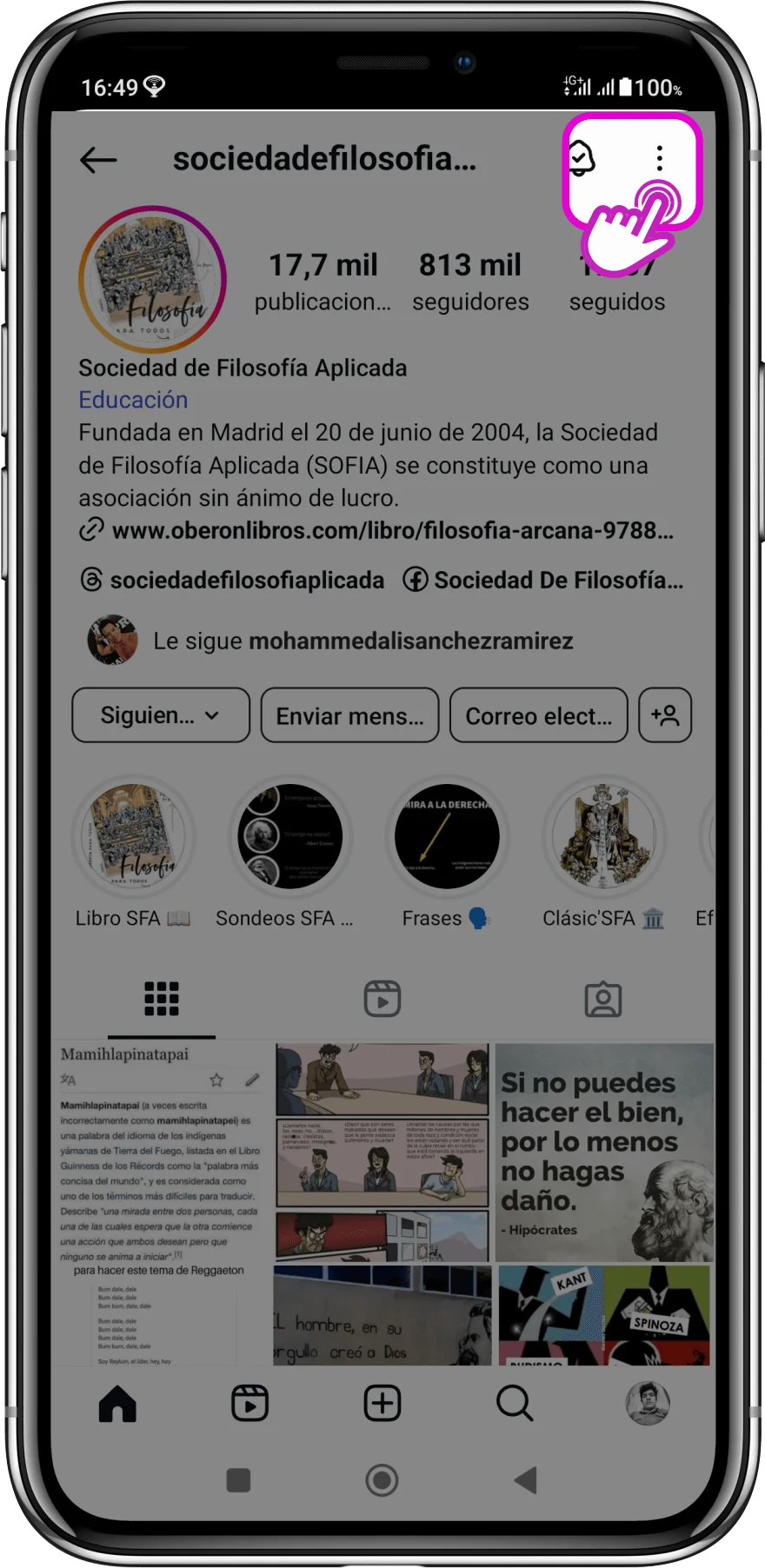Image resolution: width=765 pixels, height=1568 pixels.
Task: View the Libro SFA highlight
Action: (133, 837)
